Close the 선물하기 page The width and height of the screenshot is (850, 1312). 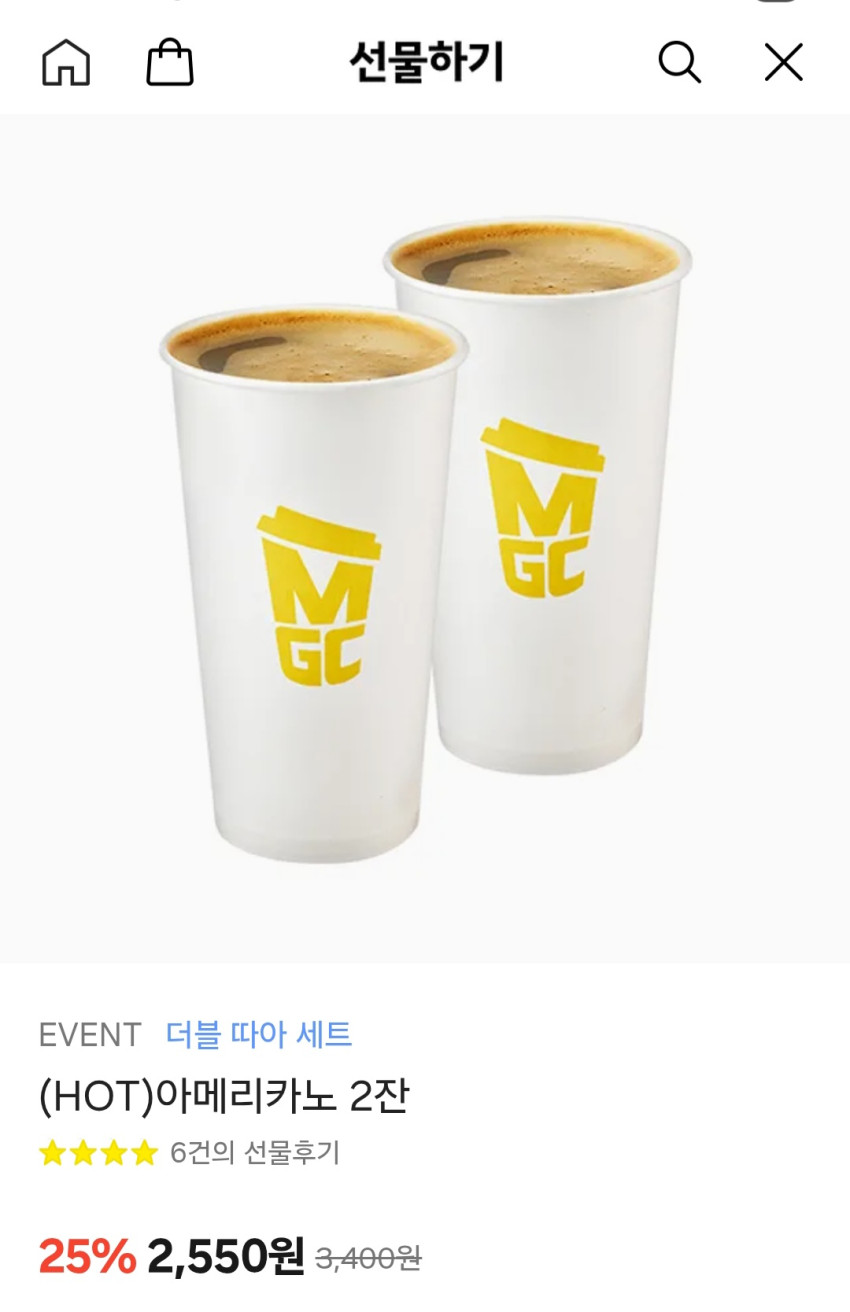[783, 63]
